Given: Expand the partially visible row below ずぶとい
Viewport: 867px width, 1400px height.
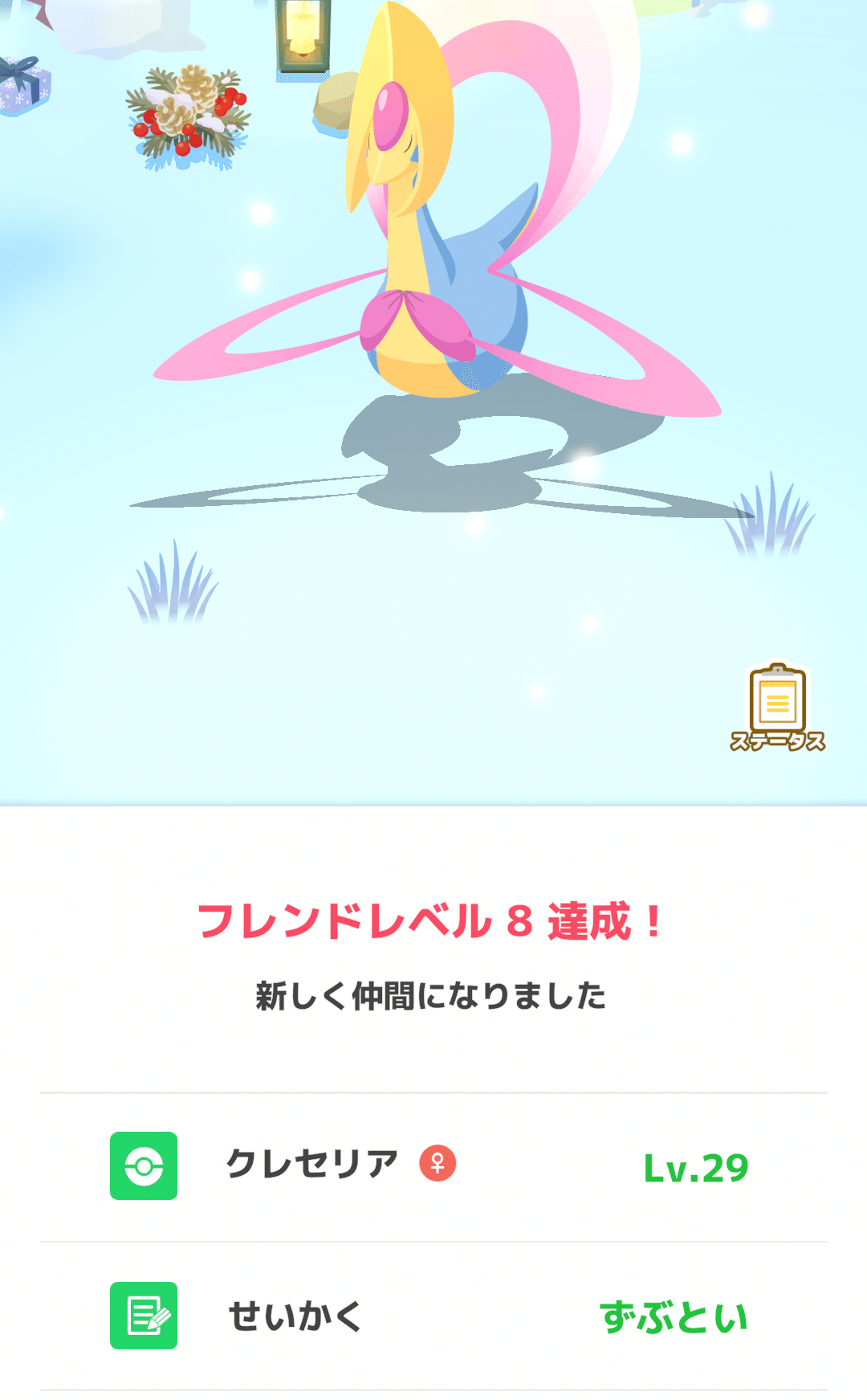Looking at the screenshot, I should (x=433, y=1396).
